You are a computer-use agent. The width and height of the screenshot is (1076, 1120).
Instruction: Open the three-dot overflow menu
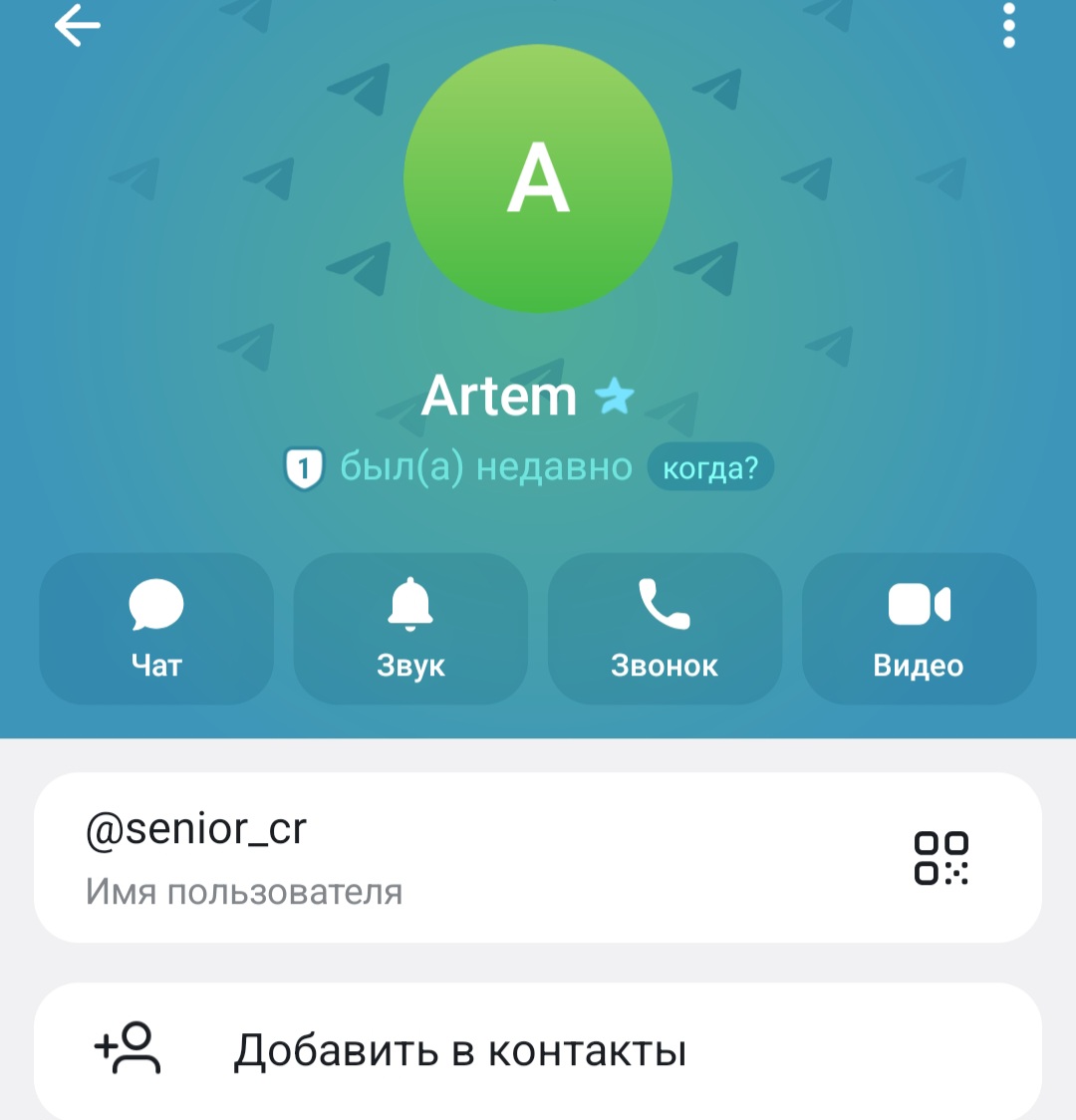click(1008, 26)
